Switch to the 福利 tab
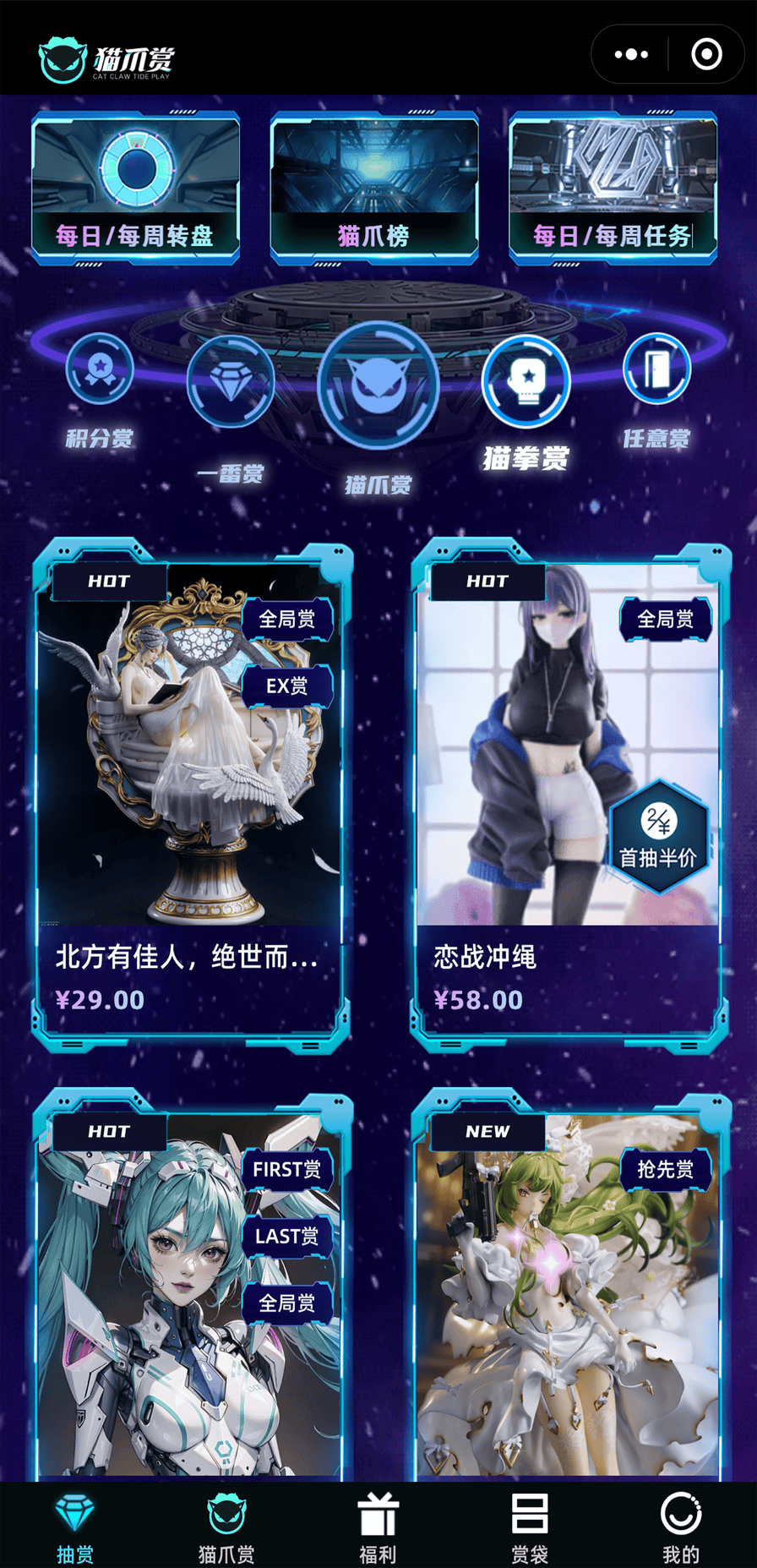The width and height of the screenshot is (757, 1568). [x=378, y=1526]
